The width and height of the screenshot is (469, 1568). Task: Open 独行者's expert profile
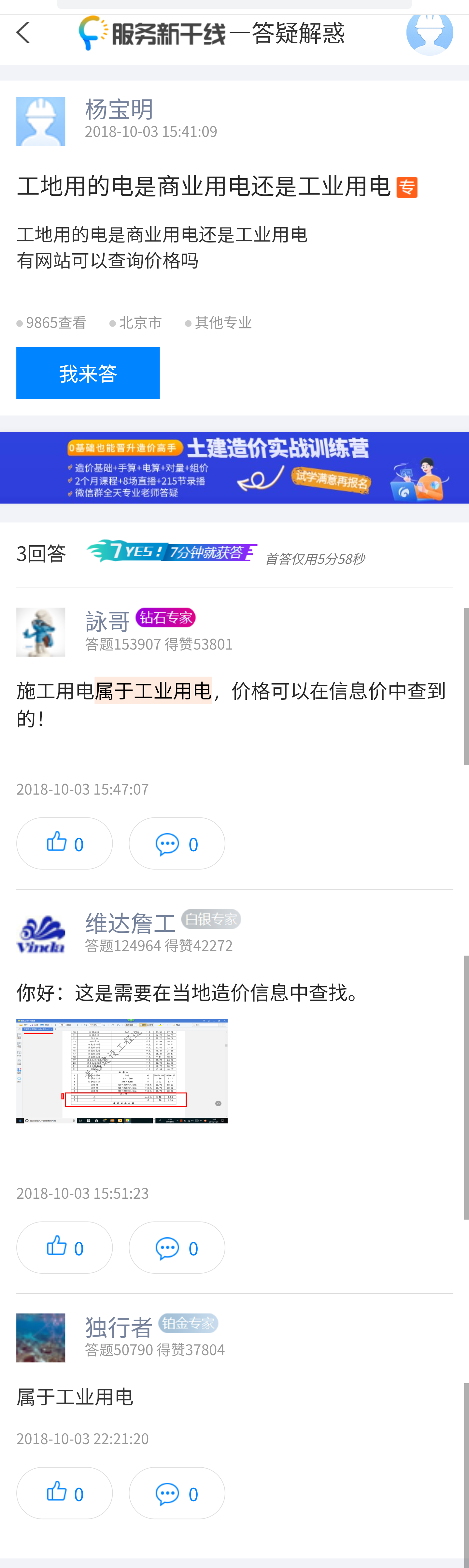[x=41, y=1338]
